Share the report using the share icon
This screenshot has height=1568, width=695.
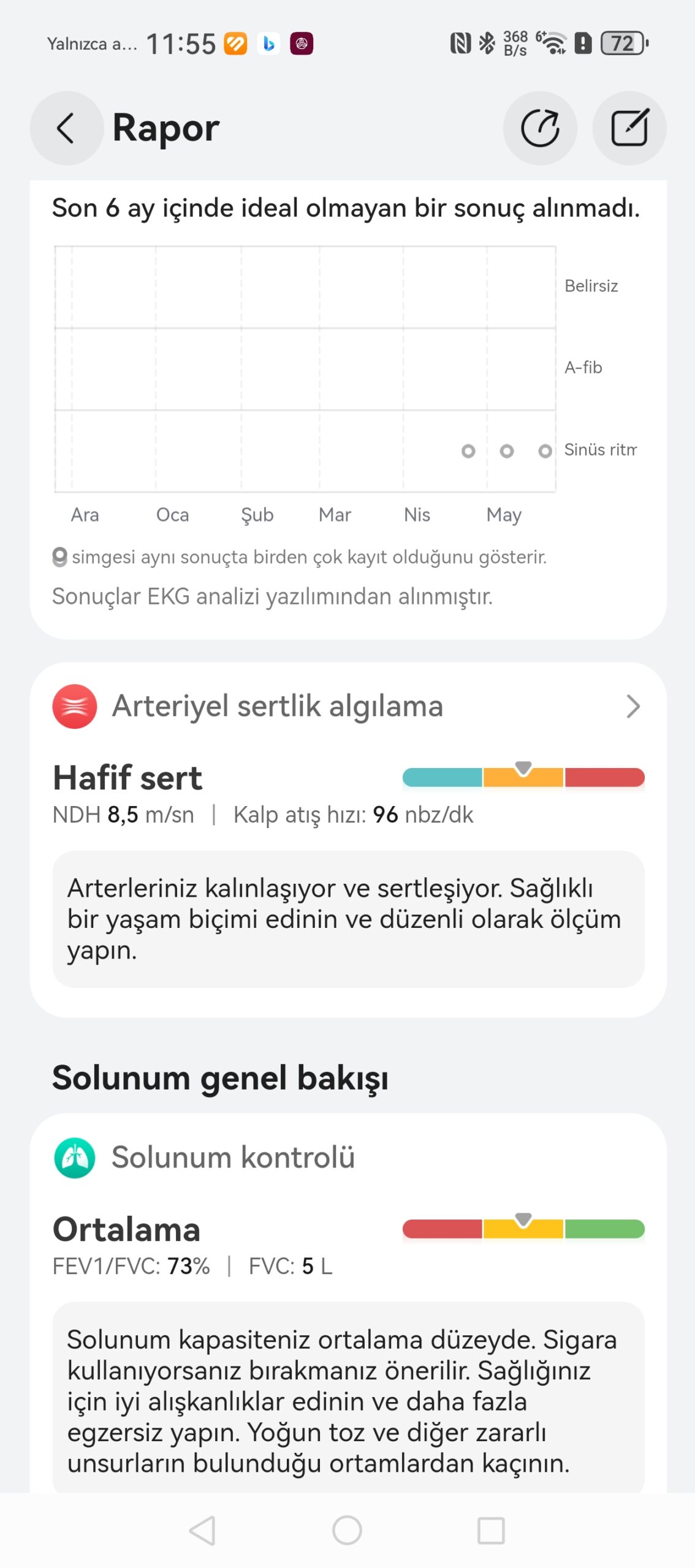pos(539,128)
